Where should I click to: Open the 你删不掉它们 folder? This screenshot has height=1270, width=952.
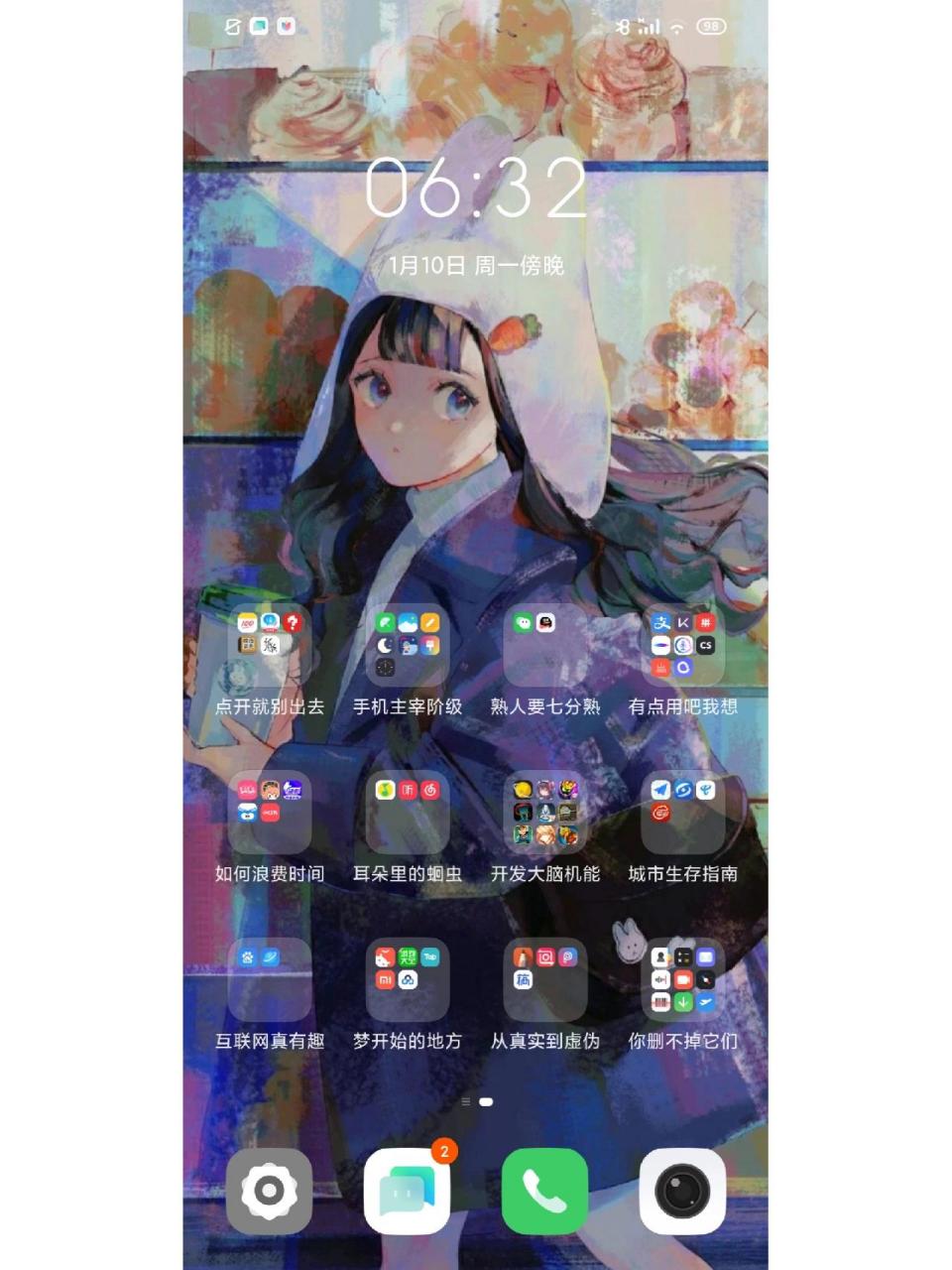tap(682, 979)
